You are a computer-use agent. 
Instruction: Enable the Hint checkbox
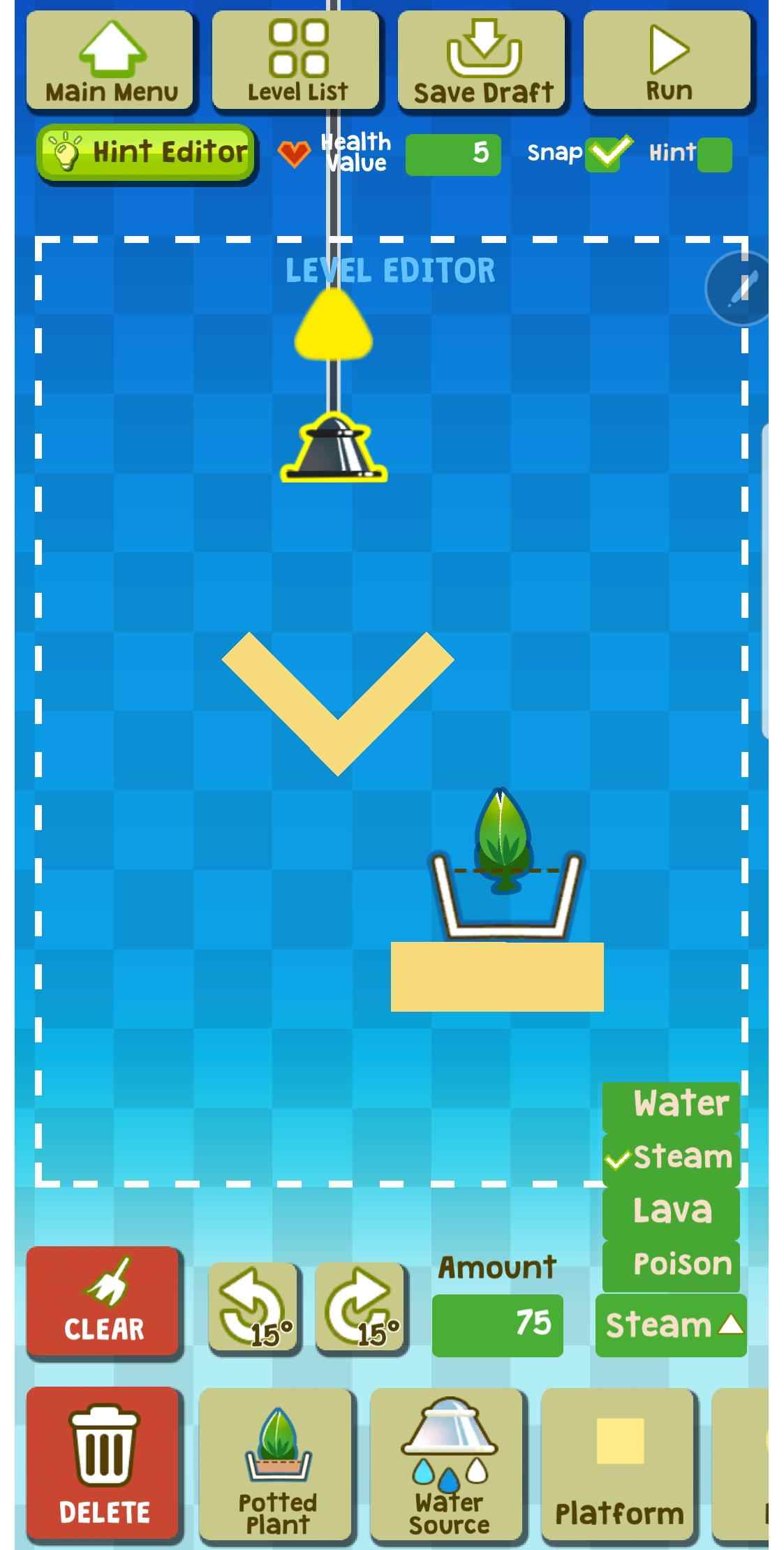713,155
